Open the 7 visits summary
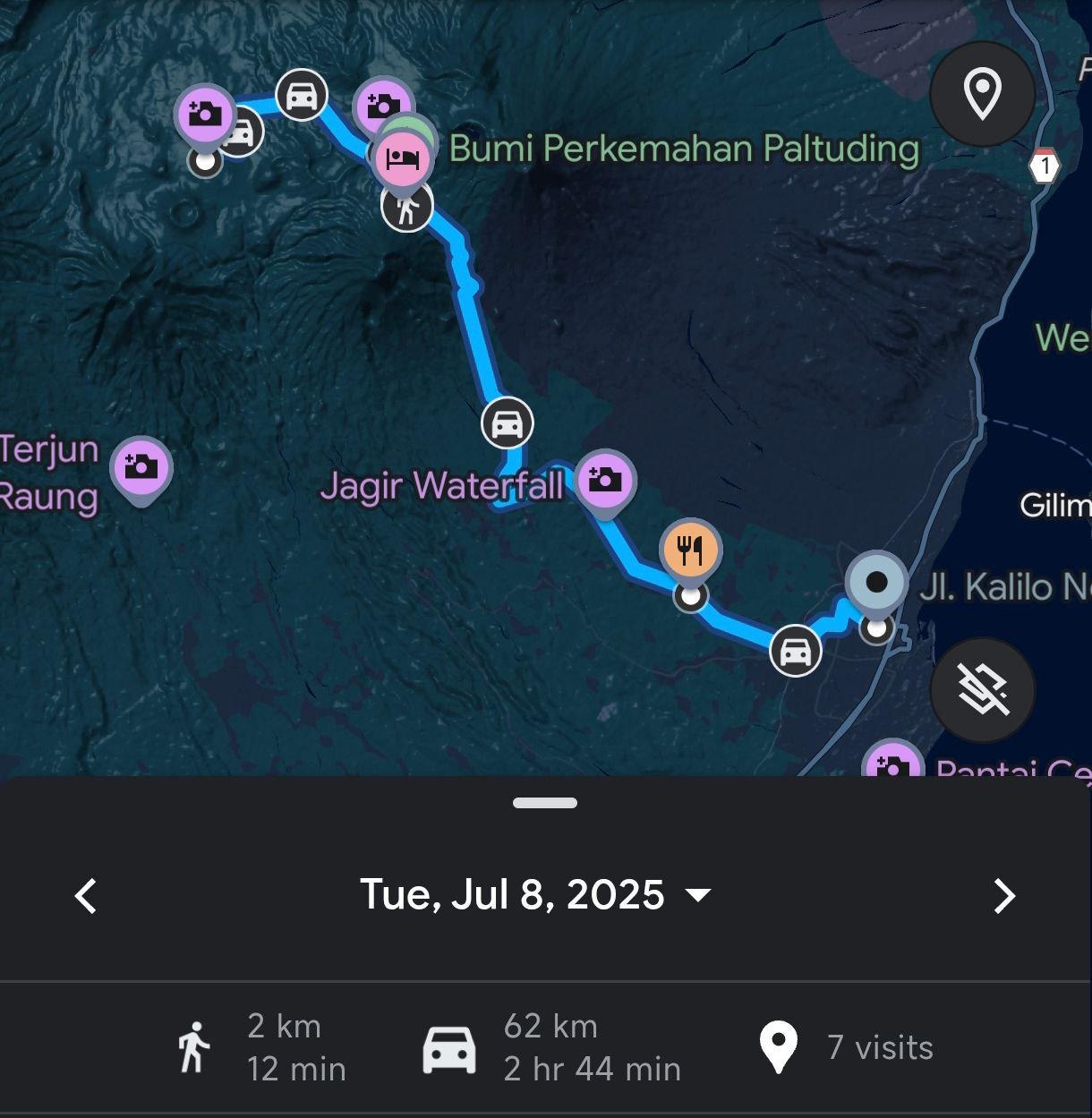Viewport: 1092px width, 1118px height. point(846,1047)
